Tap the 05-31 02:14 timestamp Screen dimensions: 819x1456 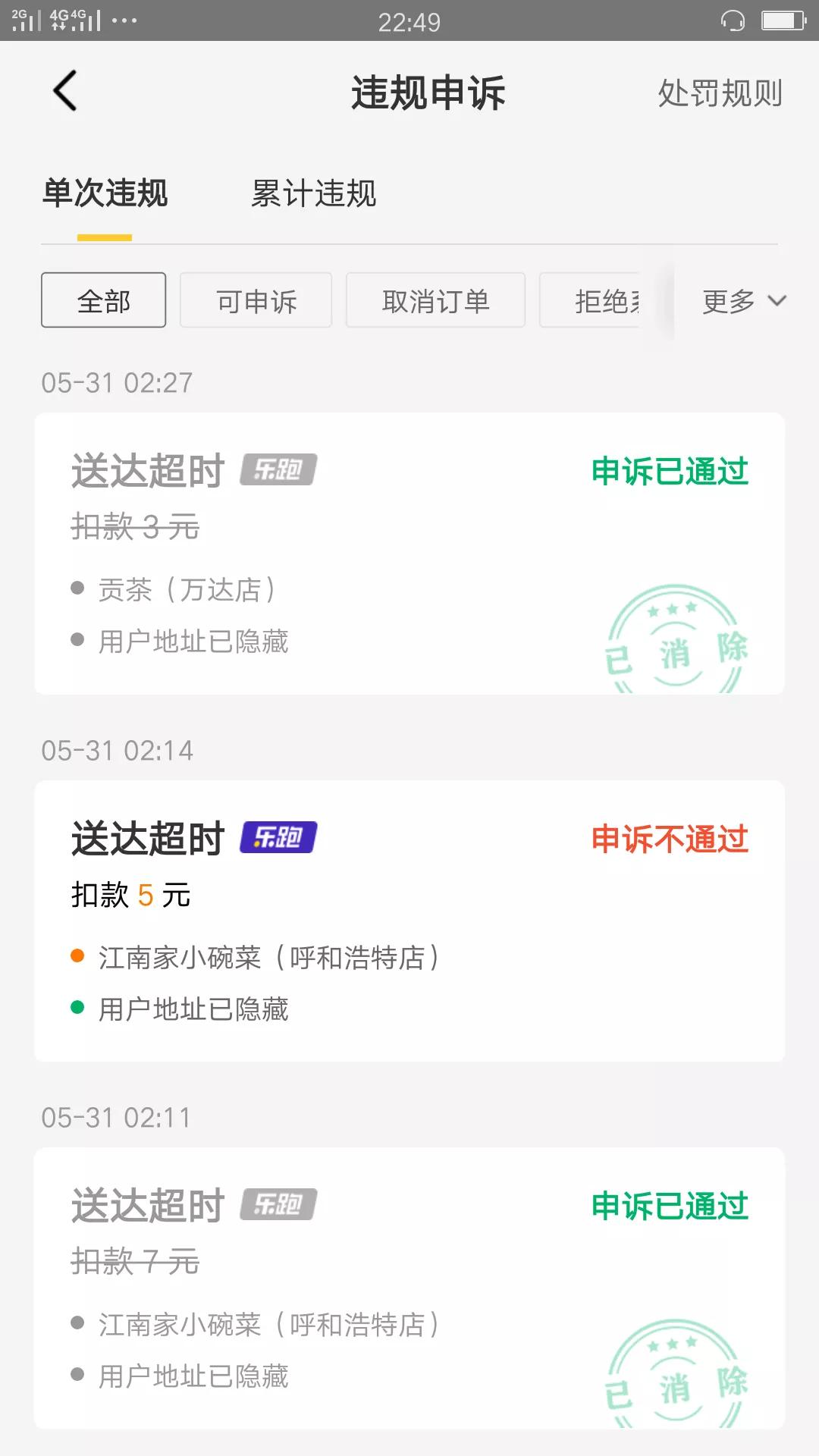coord(117,750)
